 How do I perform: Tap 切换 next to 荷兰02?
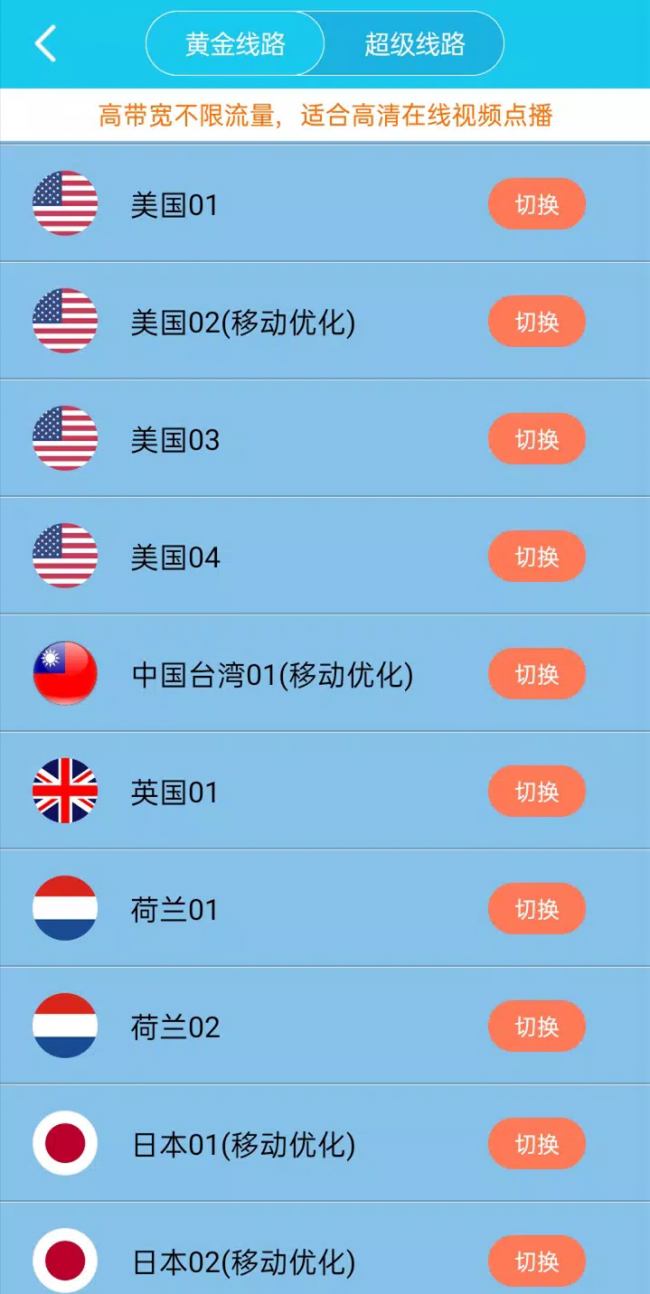[537, 1026]
